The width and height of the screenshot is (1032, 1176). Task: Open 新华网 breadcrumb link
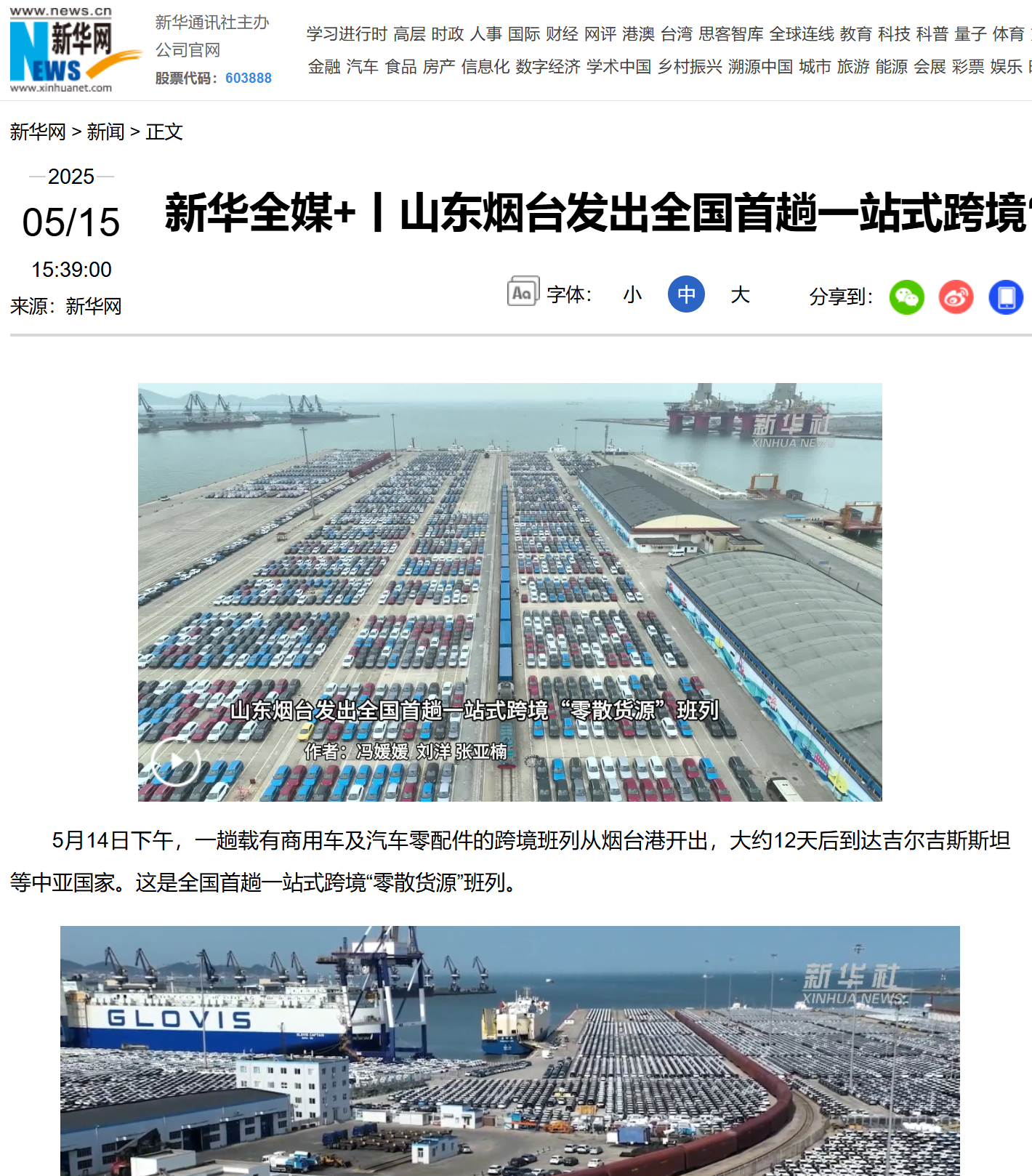tap(38, 132)
